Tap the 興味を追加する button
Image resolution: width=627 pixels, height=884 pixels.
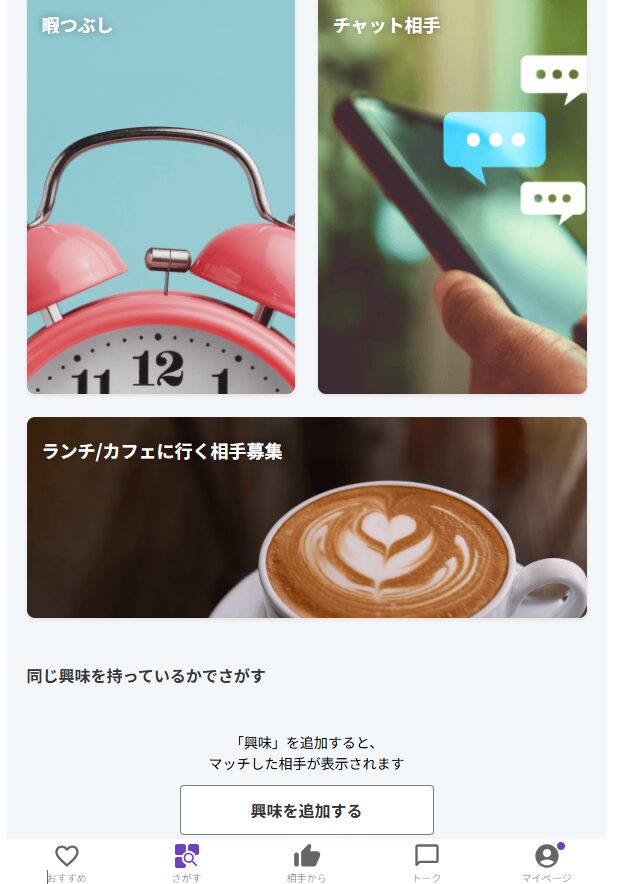306,810
